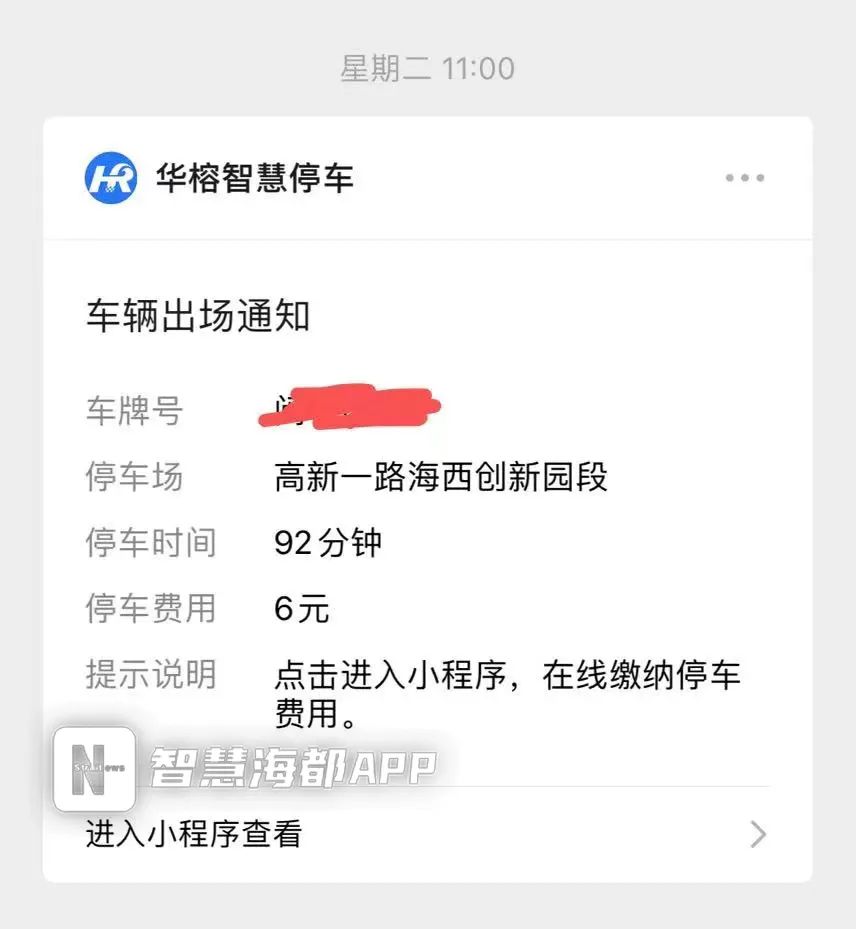Open the three-dot menu on 华榕智慧停车 card
Viewport: 856px width, 929px height.
coord(744,178)
